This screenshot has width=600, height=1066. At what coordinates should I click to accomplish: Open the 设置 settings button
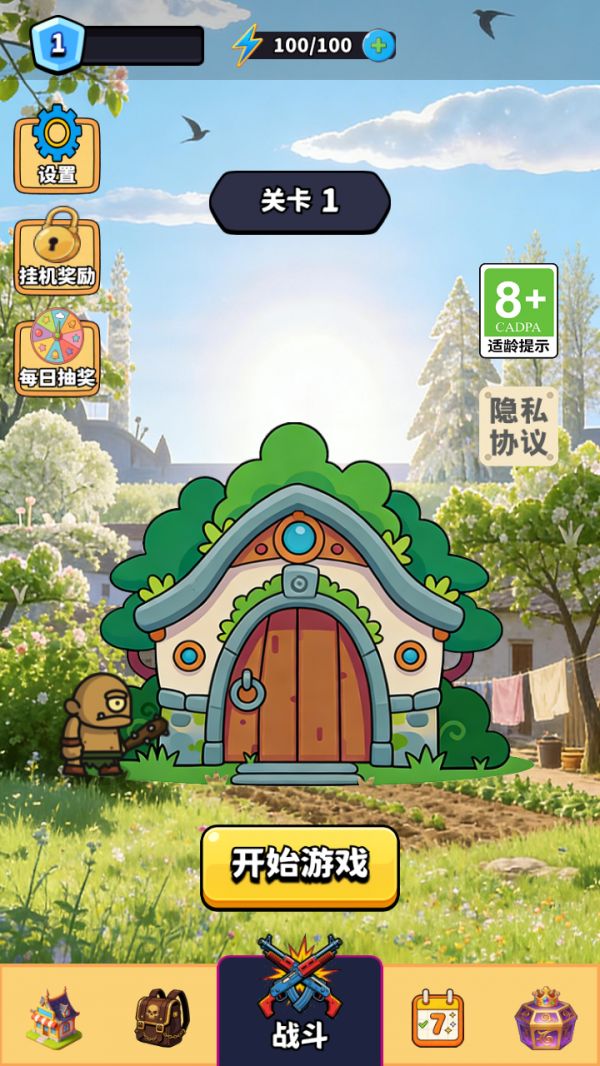click(57, 150)
